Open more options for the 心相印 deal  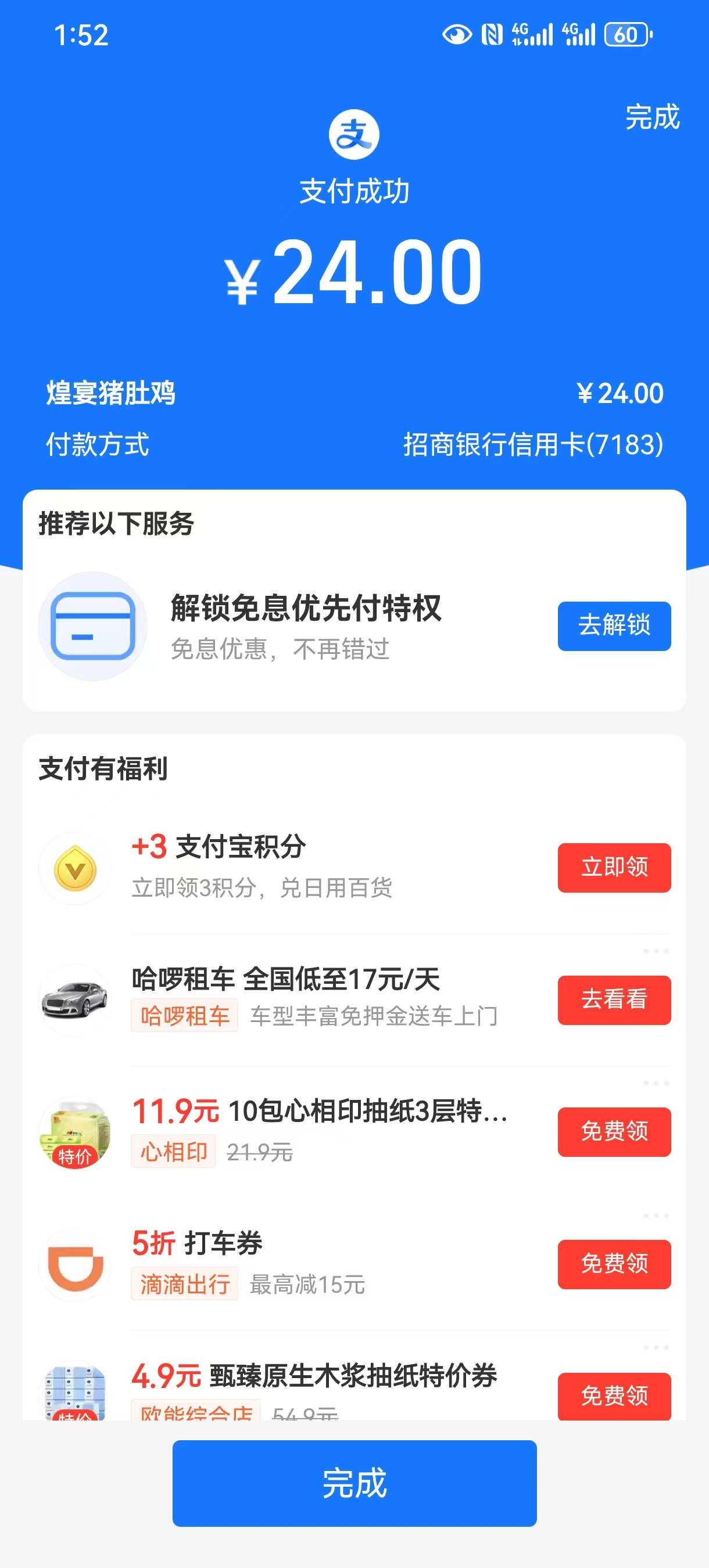[x=656, y=1084]
